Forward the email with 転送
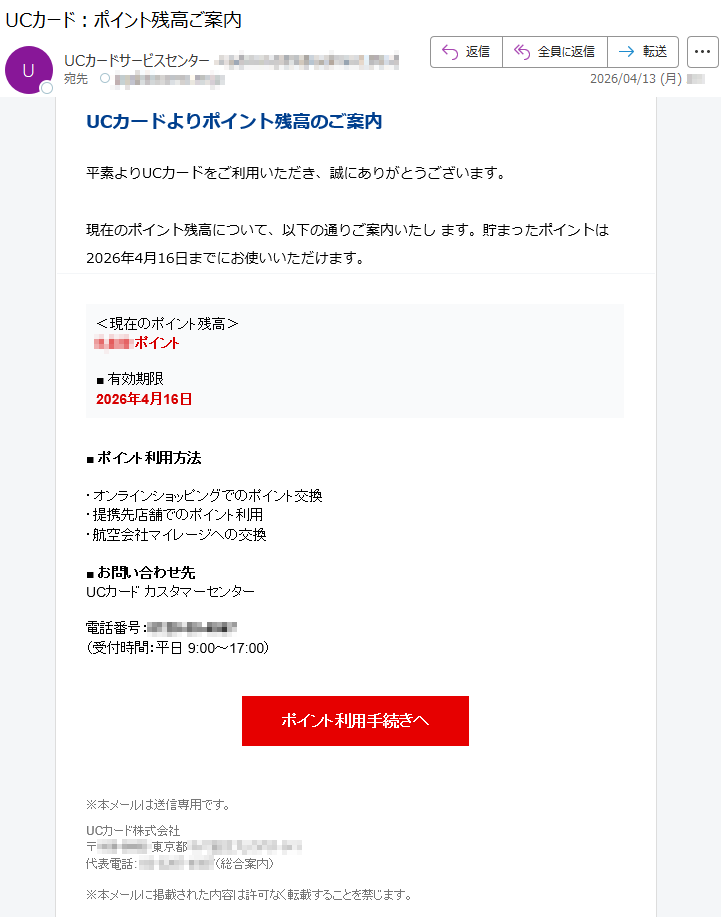The image size is (721, 917). [x=643, y=52]
